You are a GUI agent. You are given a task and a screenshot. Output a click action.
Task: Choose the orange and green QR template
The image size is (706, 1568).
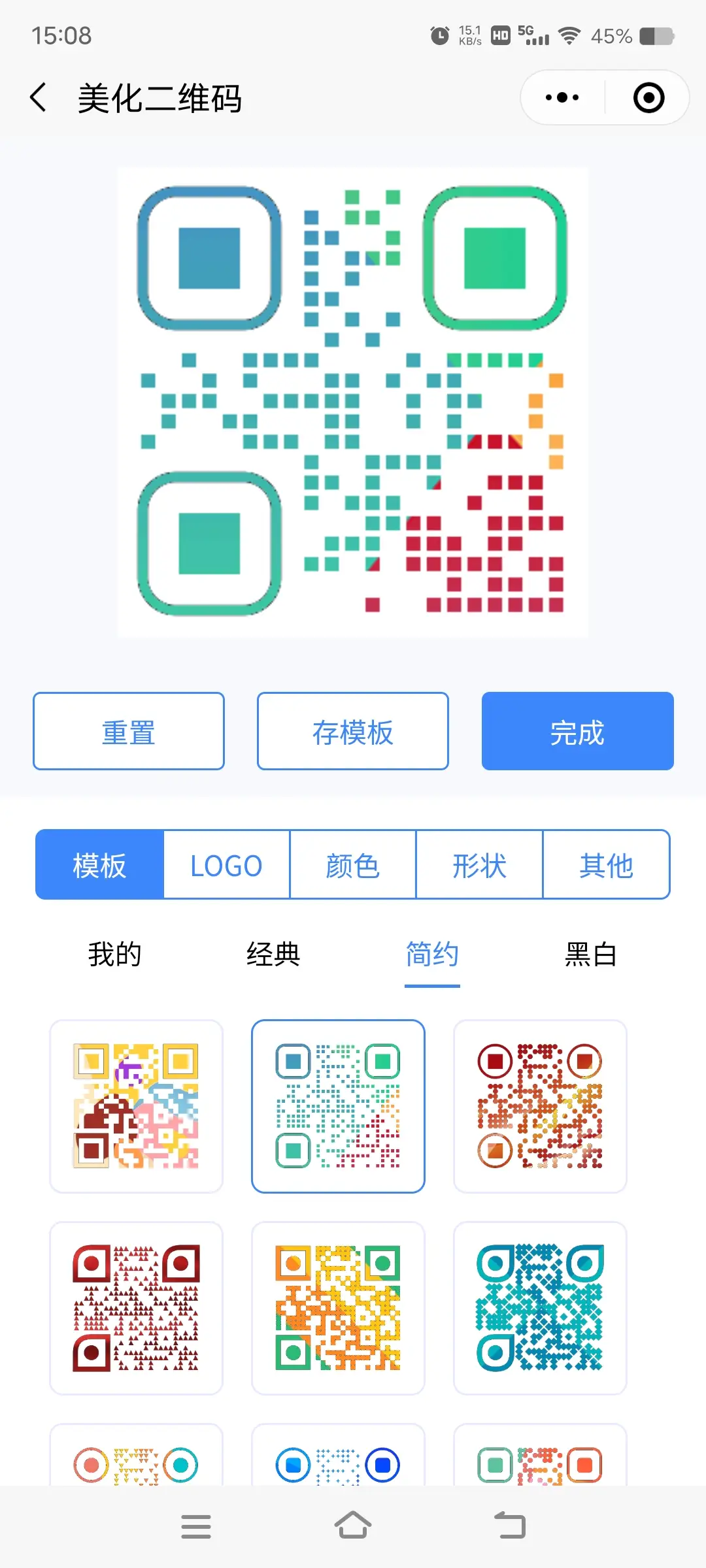tap(338, 1308)
